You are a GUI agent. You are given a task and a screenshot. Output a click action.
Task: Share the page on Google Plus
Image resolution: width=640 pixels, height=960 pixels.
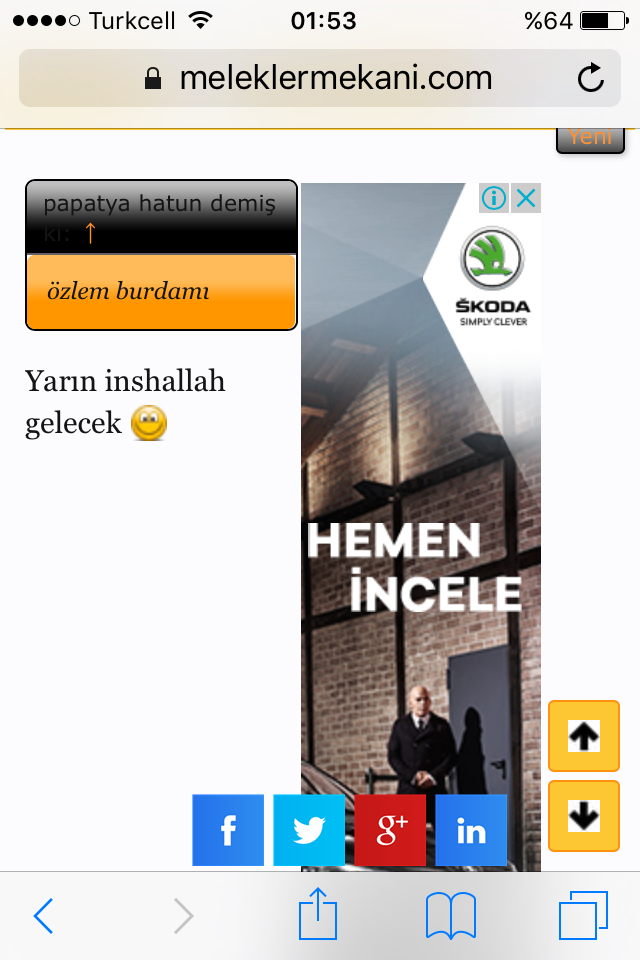coord(390,830)
